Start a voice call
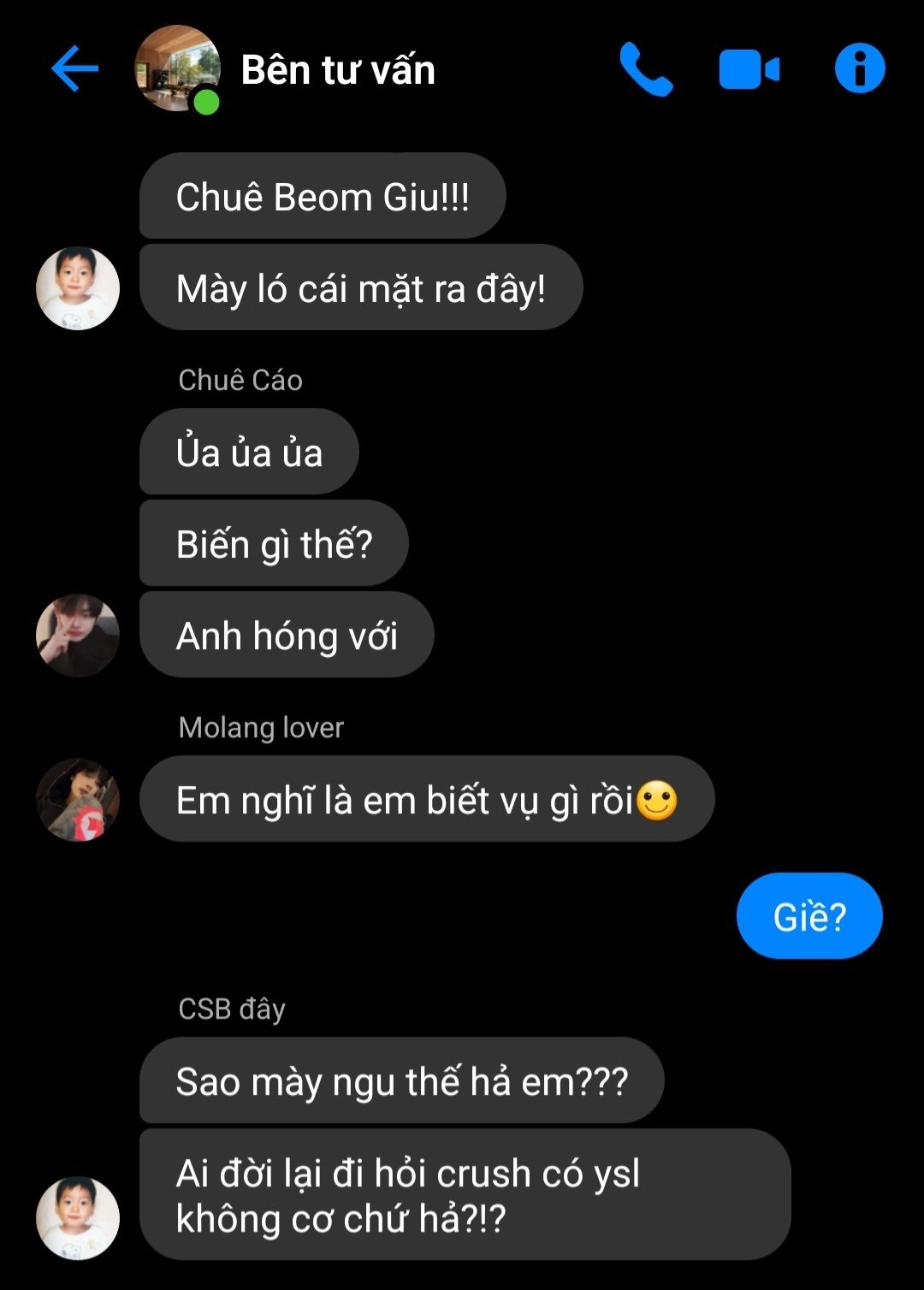 click(x=646, y=69)
